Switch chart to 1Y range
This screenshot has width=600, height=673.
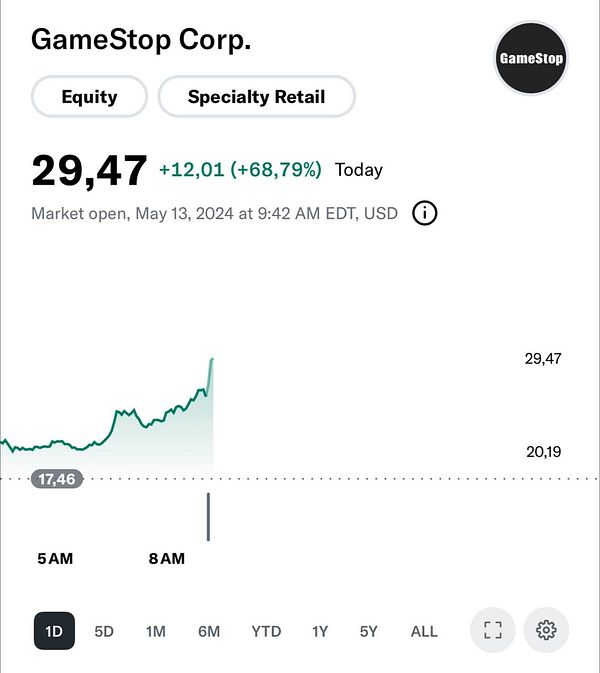[320, 631]
